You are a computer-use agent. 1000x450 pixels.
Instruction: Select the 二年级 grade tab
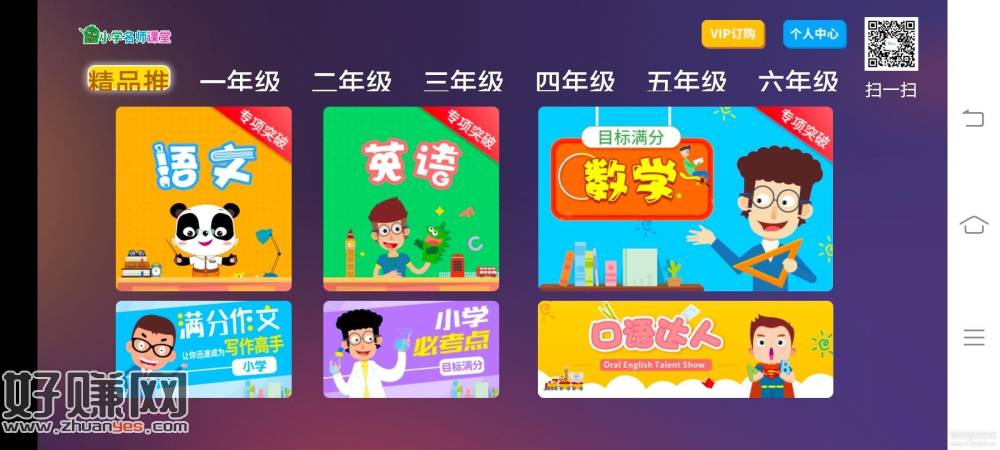tap(351, 82)
